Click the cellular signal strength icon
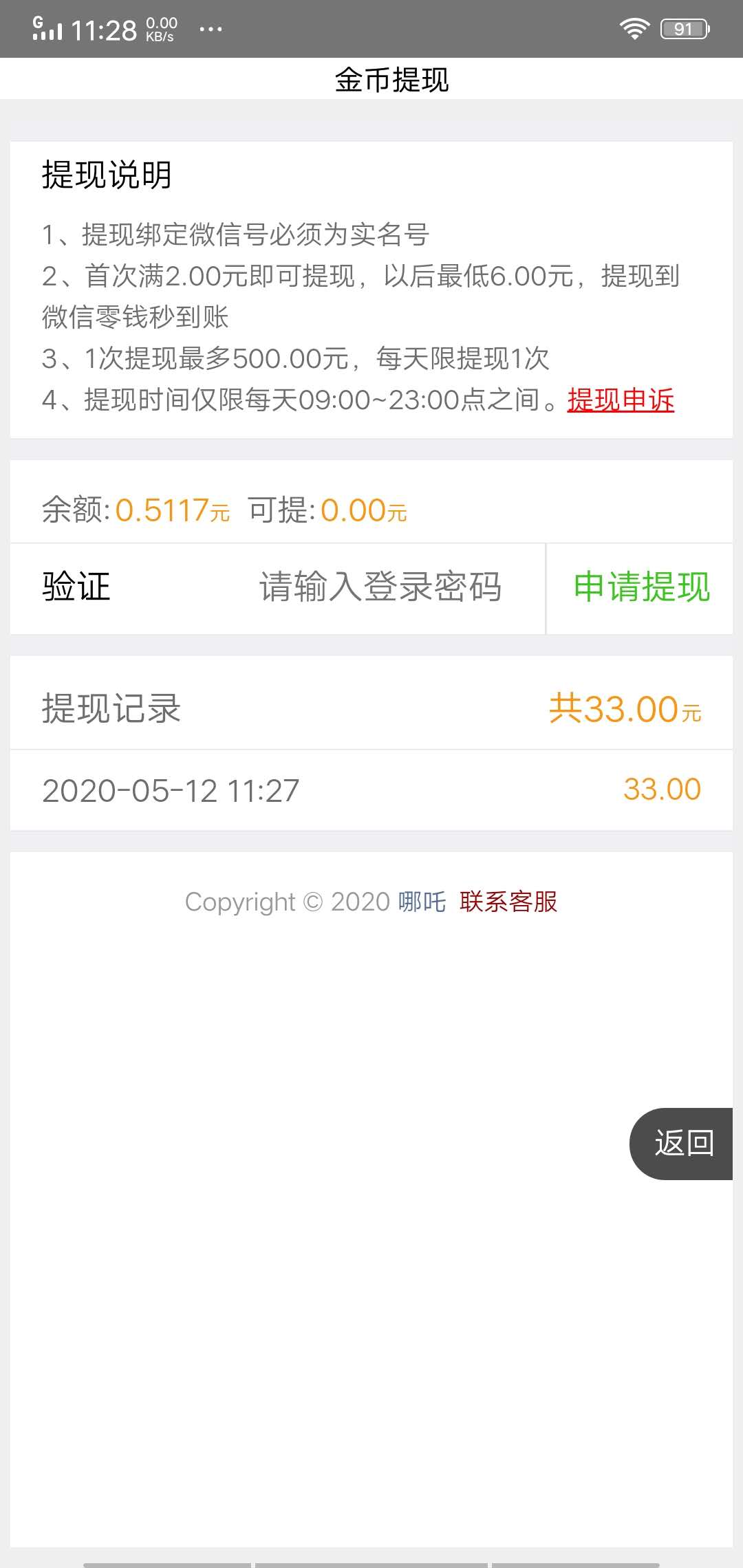Image resolution: width=743 pixels, height=1568 pixels. (52, 31)
